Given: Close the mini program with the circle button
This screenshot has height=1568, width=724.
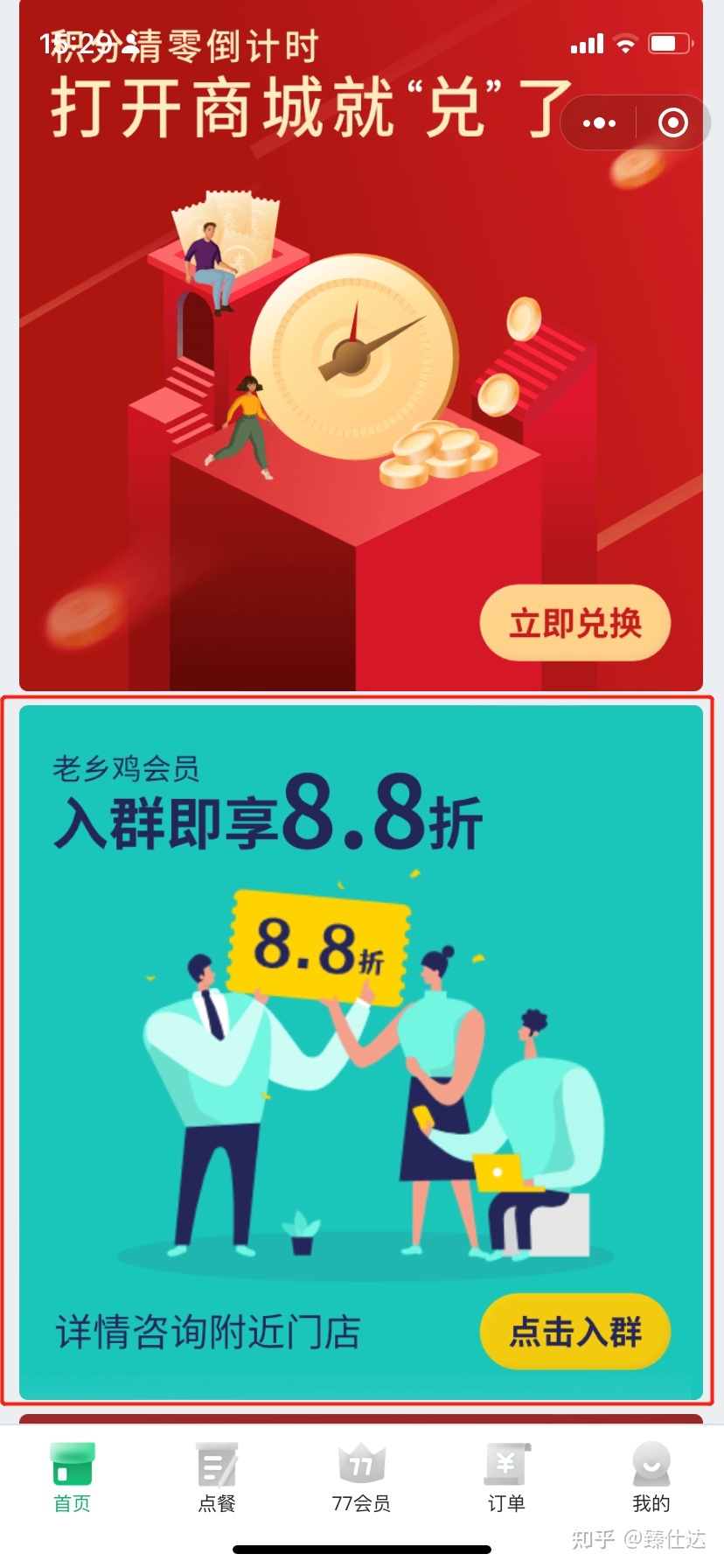Looking at the screenshot, I should click(672, 123).
